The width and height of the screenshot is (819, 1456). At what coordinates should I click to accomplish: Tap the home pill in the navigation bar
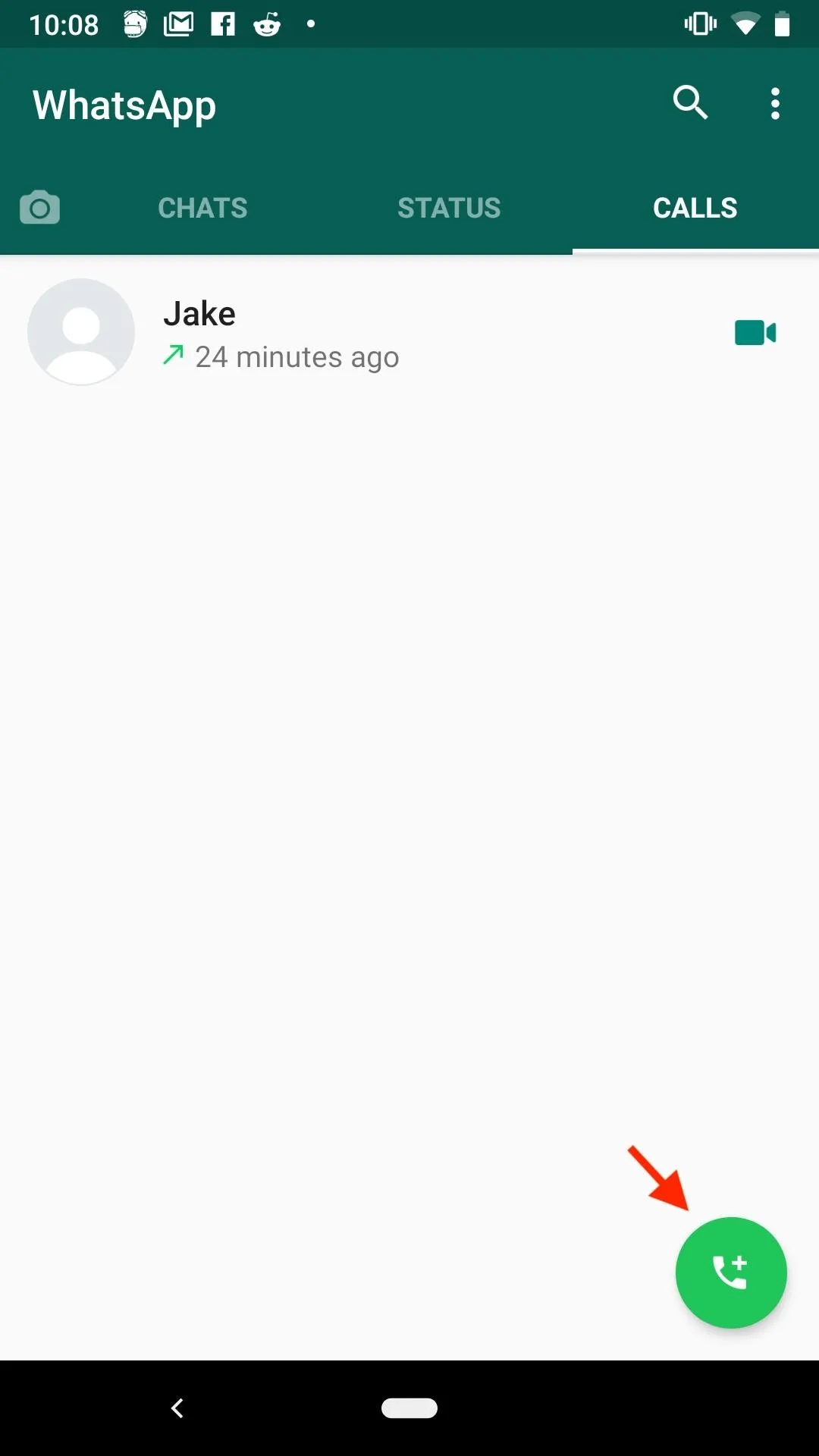409,1408
